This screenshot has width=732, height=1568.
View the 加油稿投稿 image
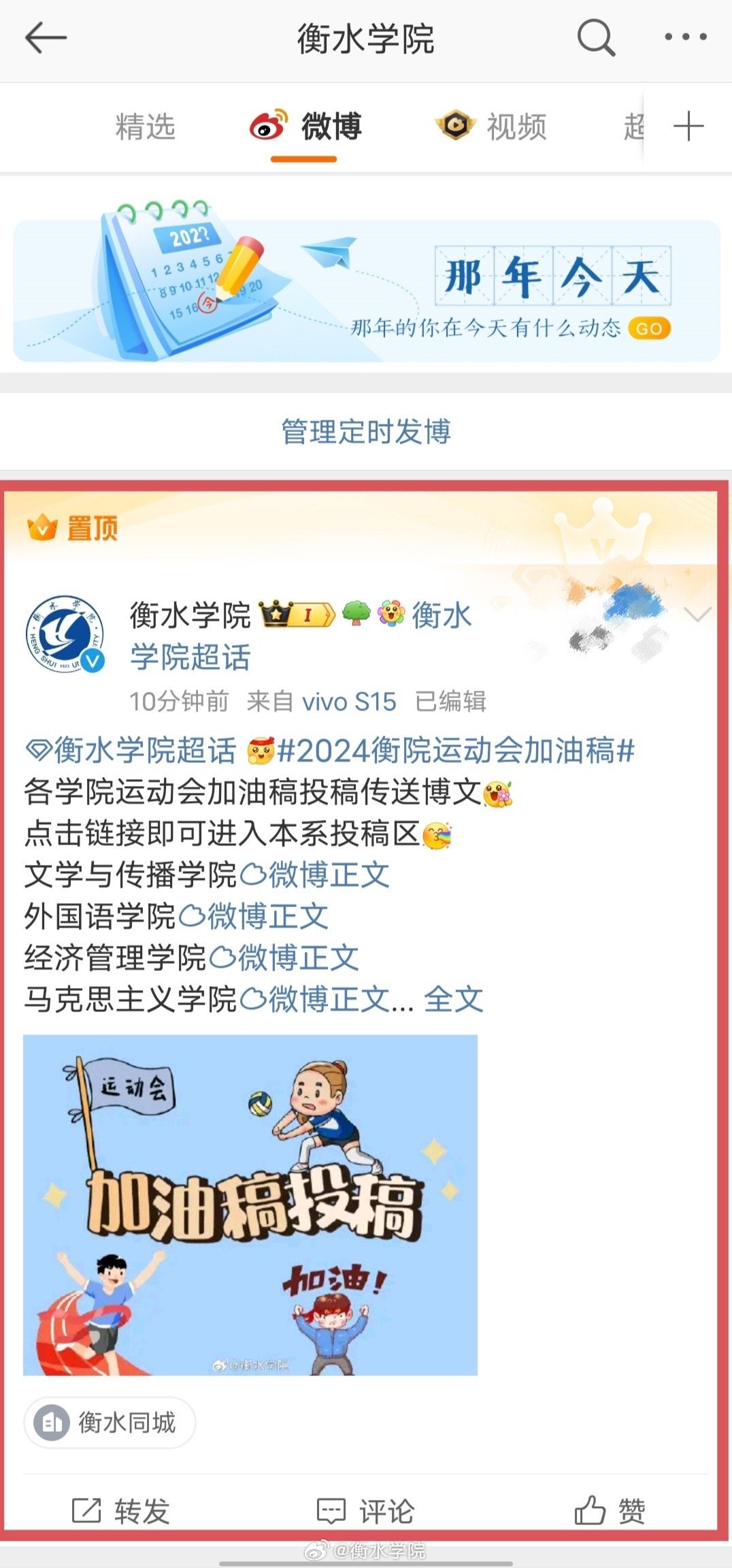[x=250, y=1205]
